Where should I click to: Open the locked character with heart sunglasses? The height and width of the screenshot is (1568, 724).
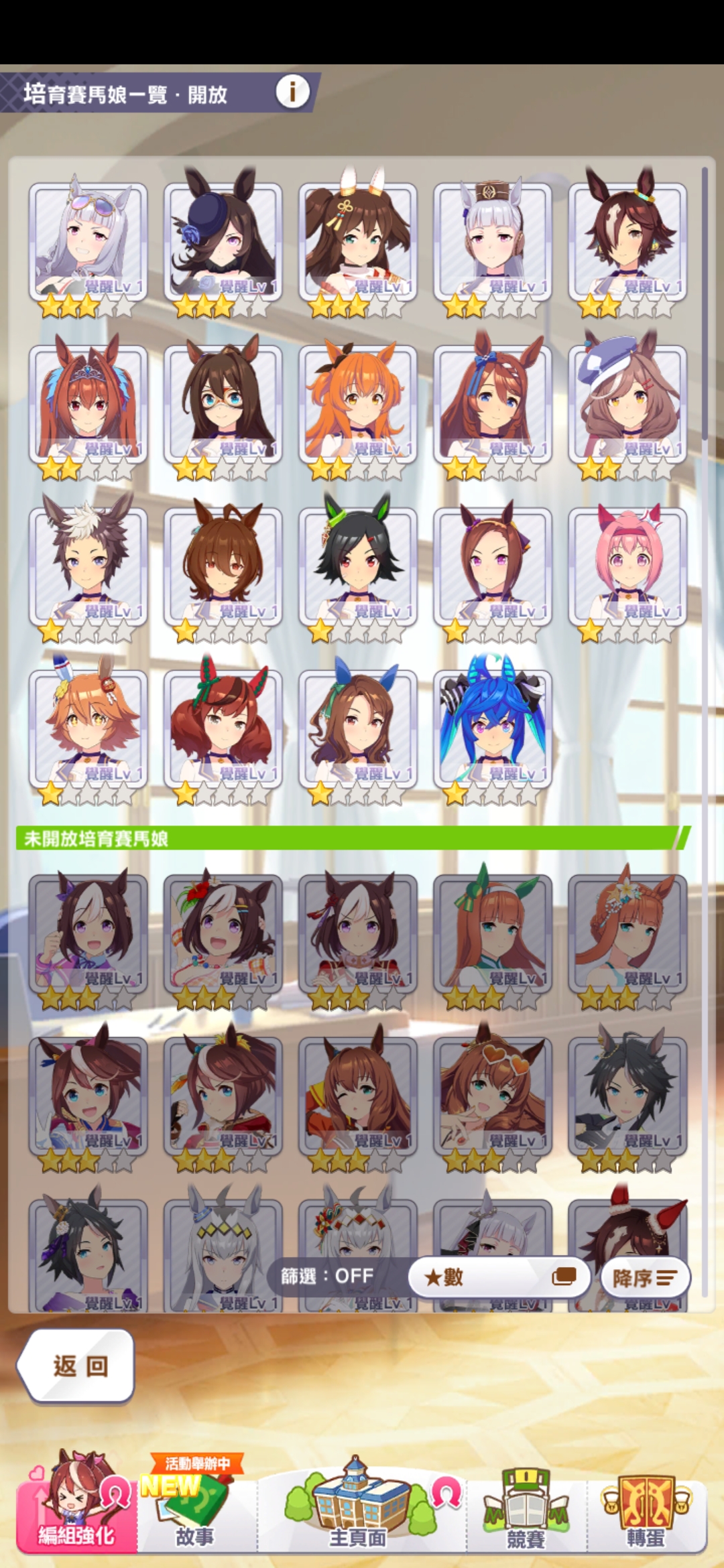coord(493,1096)
